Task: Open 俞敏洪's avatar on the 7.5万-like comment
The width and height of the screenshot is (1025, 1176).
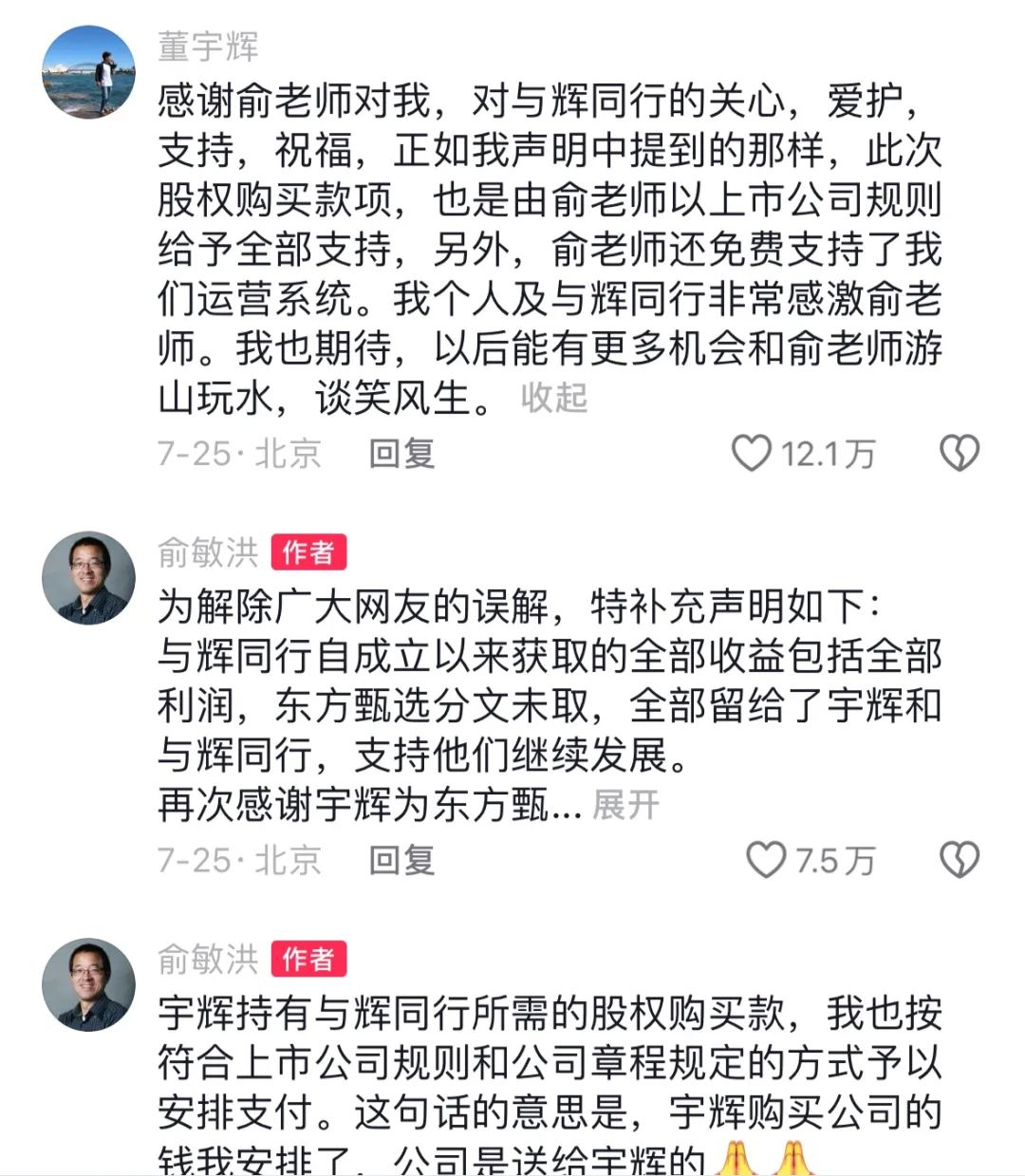Action: coord(89,577)
